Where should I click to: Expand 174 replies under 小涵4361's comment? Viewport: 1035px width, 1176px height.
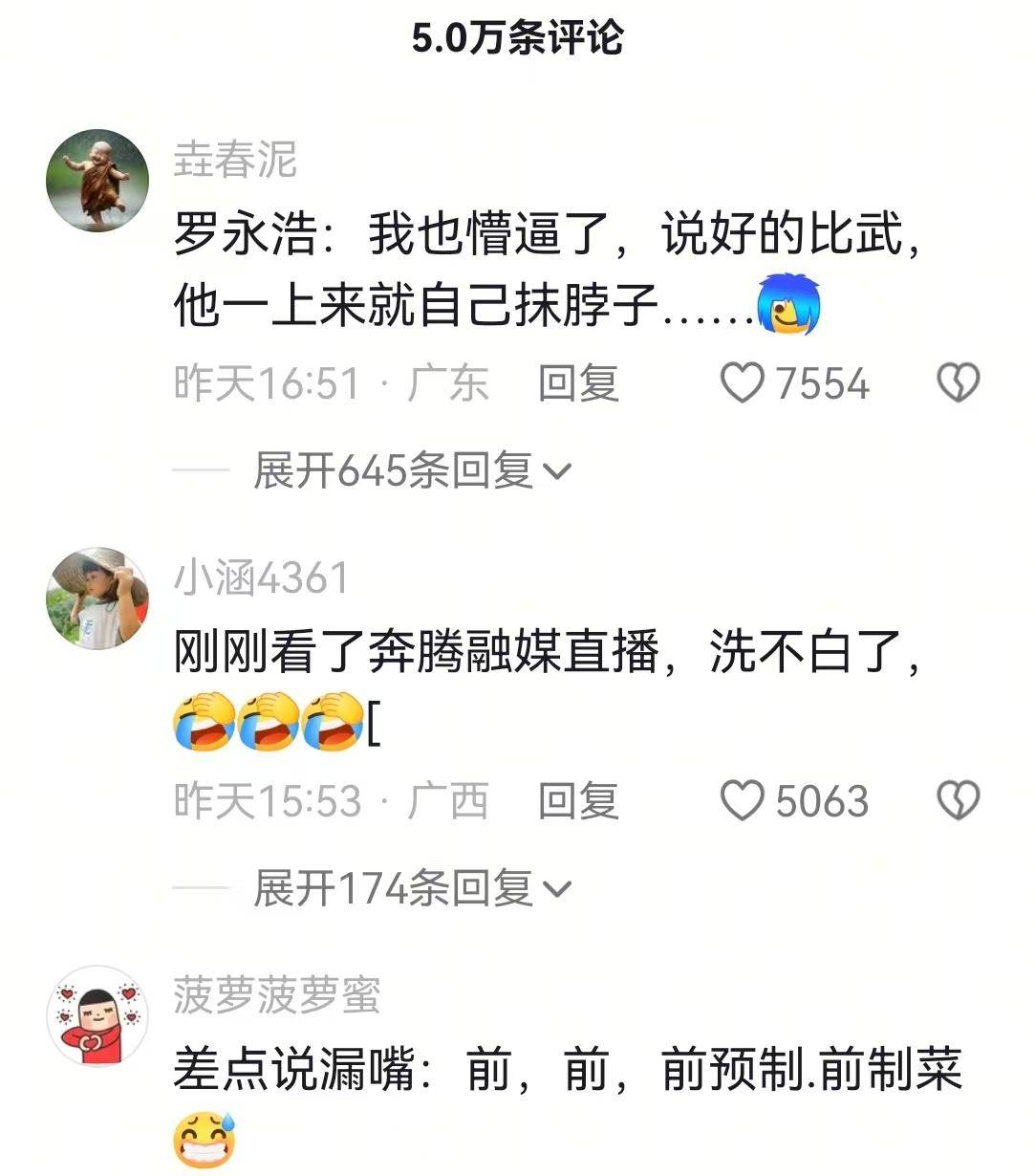click(411, 888)
